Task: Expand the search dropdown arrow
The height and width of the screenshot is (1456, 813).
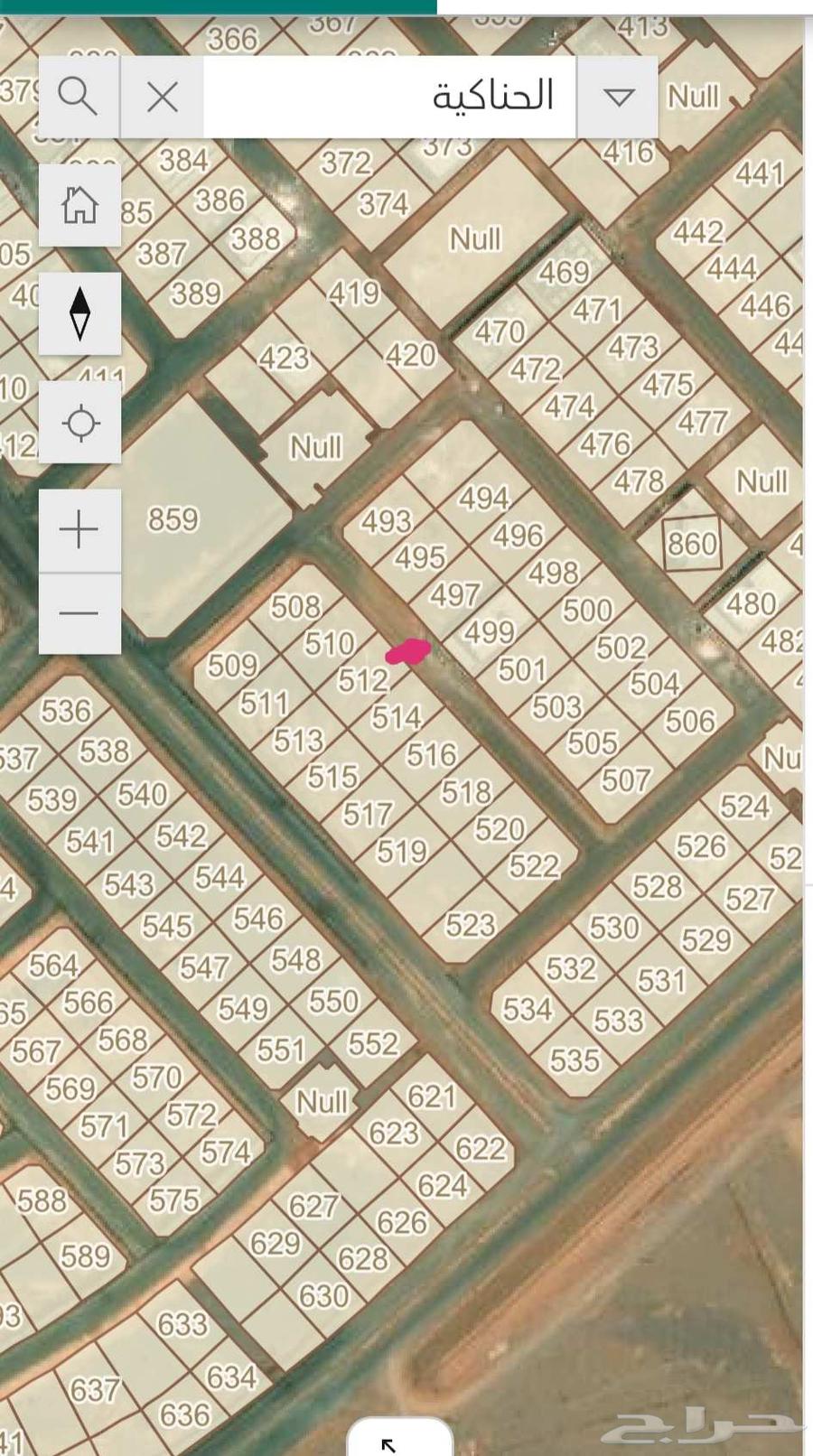Action: 618,96
